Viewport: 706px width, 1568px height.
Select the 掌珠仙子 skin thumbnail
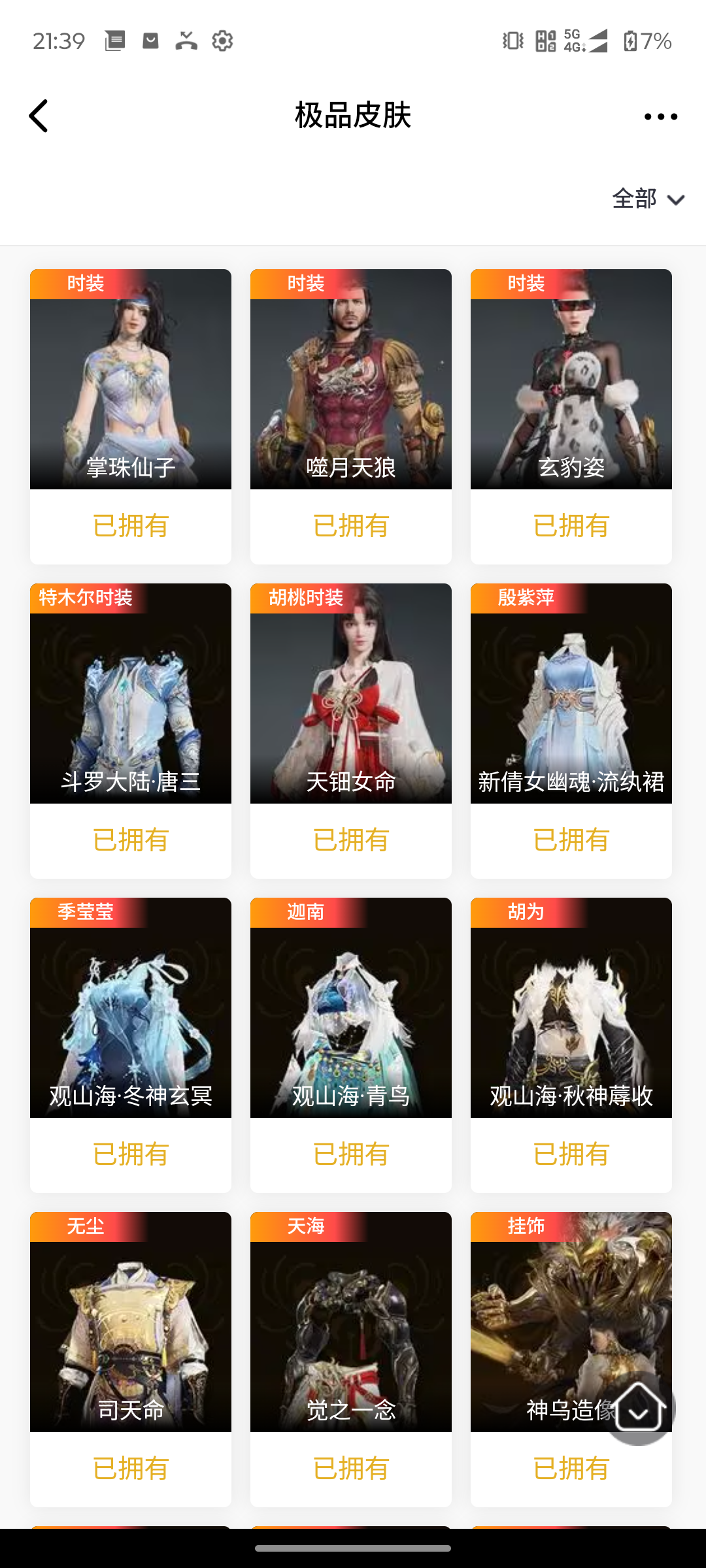pos(130,379)
